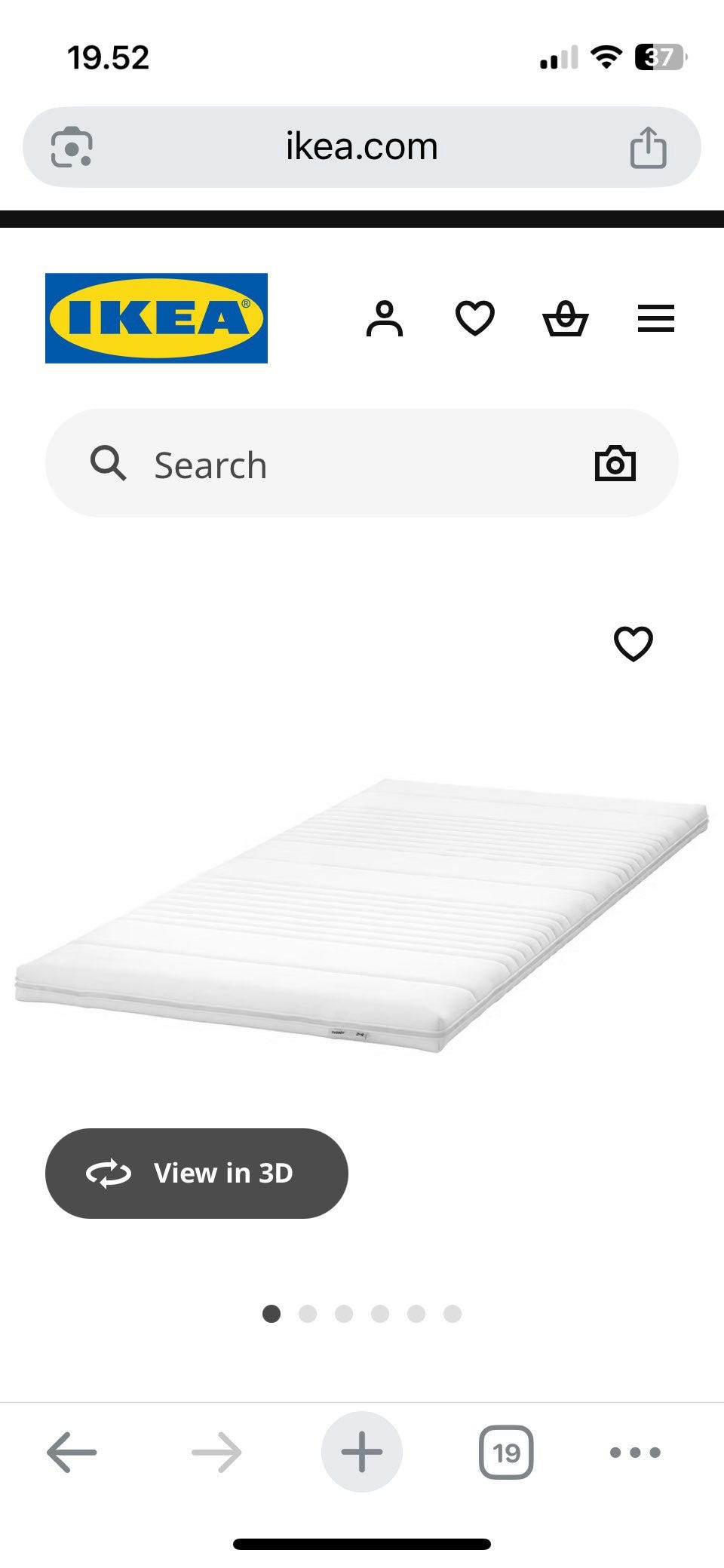
Task: Go back to the previous page
Action: [72, 1452]
